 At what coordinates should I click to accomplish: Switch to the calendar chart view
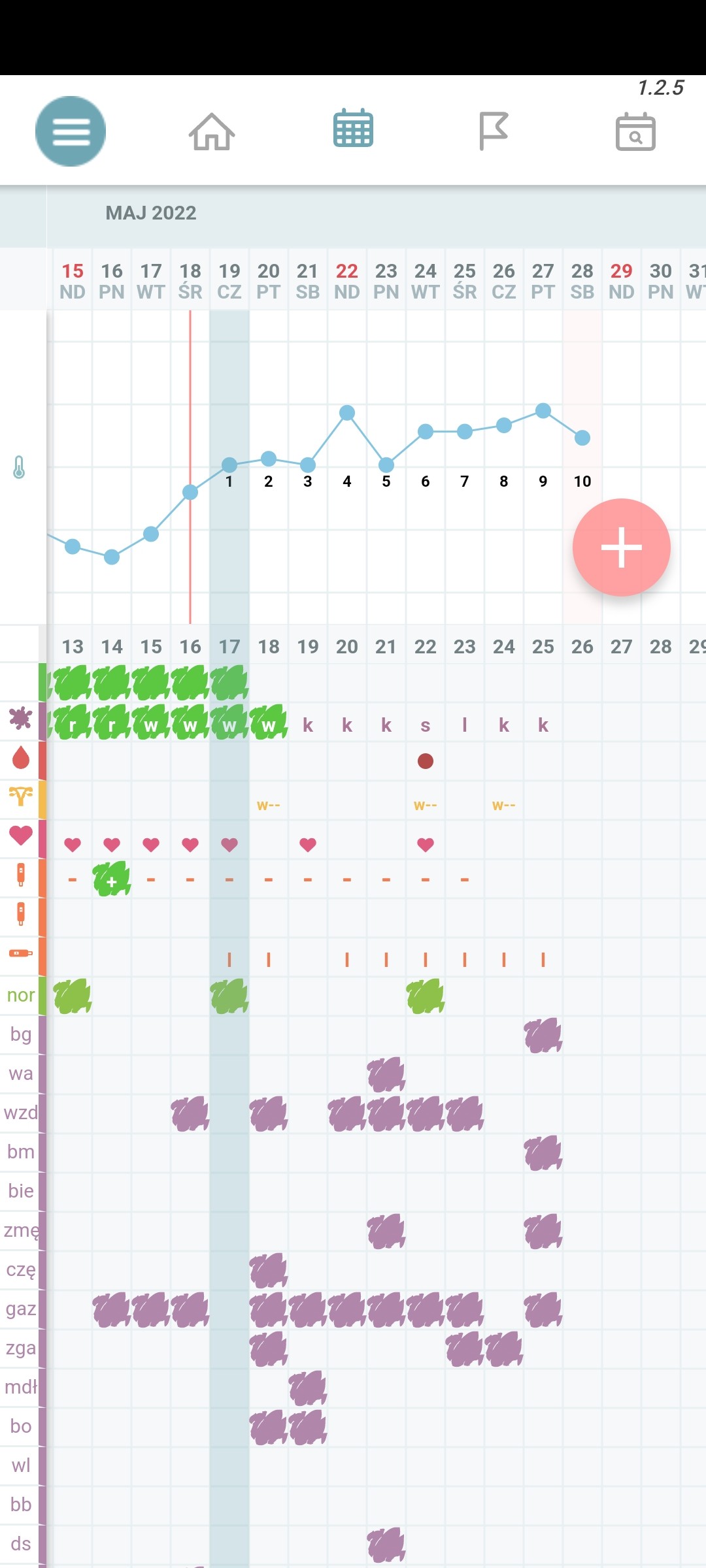tap(353, 129)
